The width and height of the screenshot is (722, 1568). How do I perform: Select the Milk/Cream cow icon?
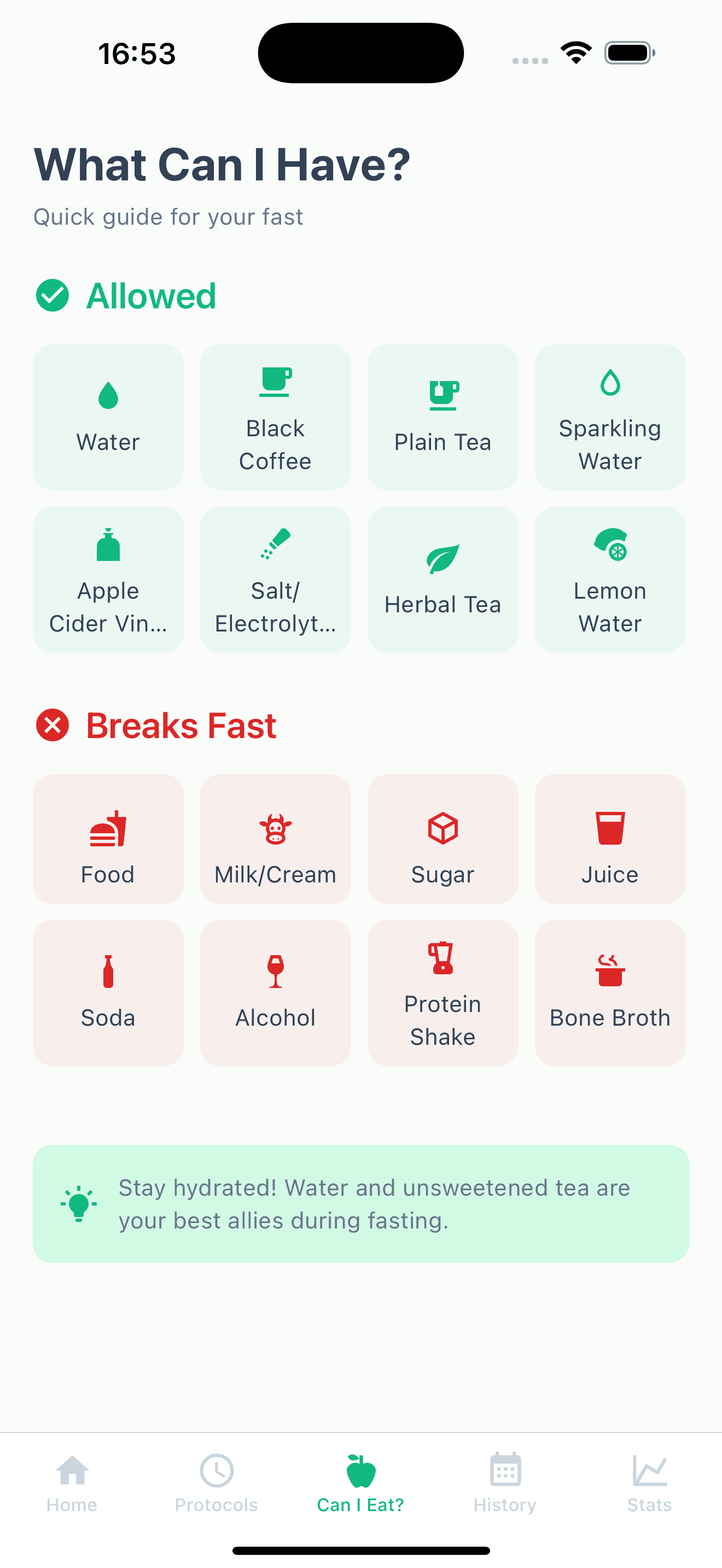pos(275,829)
